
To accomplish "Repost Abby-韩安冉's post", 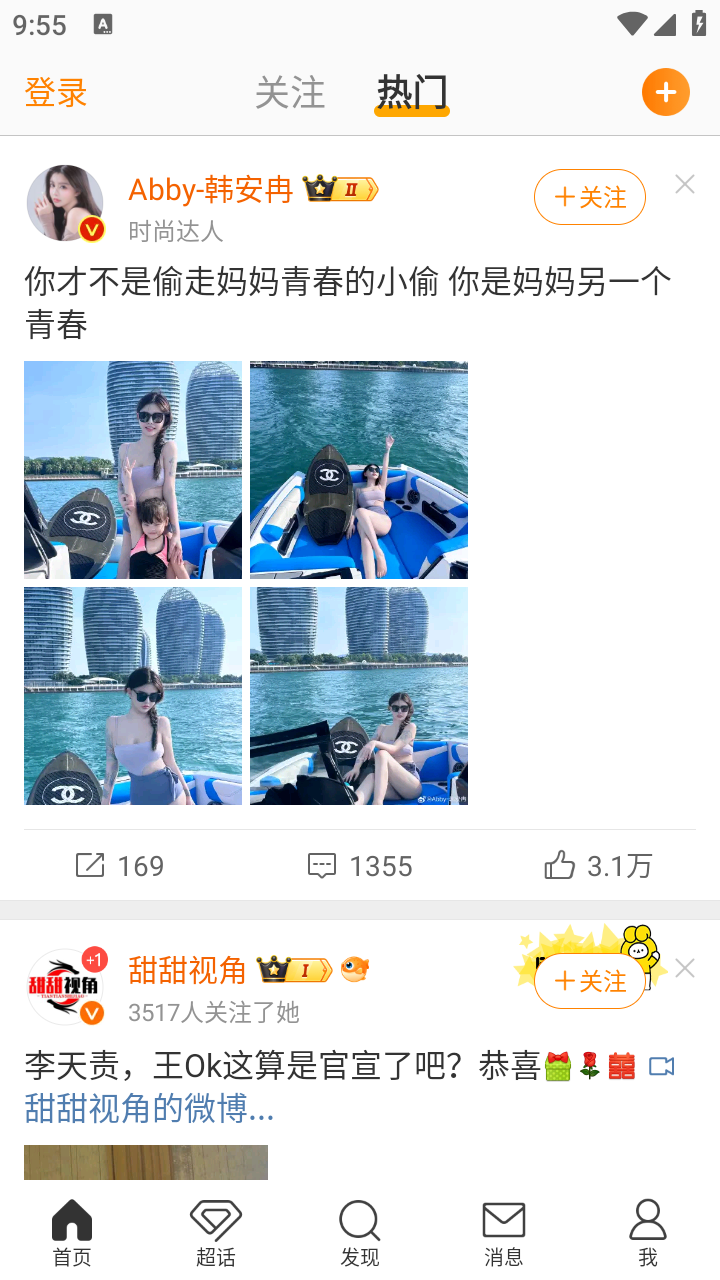I will click(120, 865).
